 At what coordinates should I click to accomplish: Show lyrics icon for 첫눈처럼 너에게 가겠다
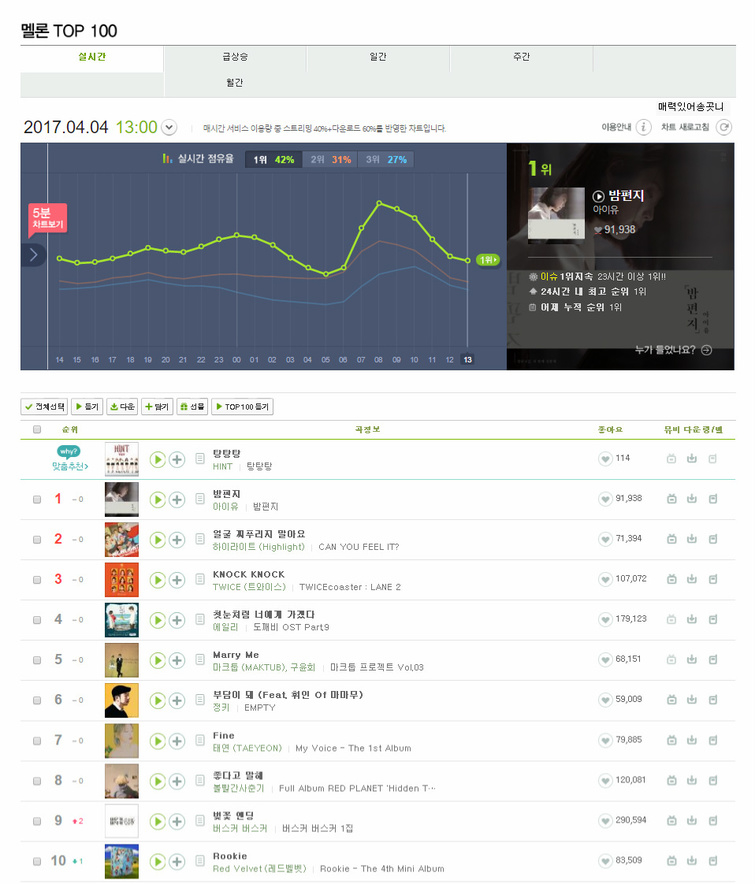tap(200, 620)
